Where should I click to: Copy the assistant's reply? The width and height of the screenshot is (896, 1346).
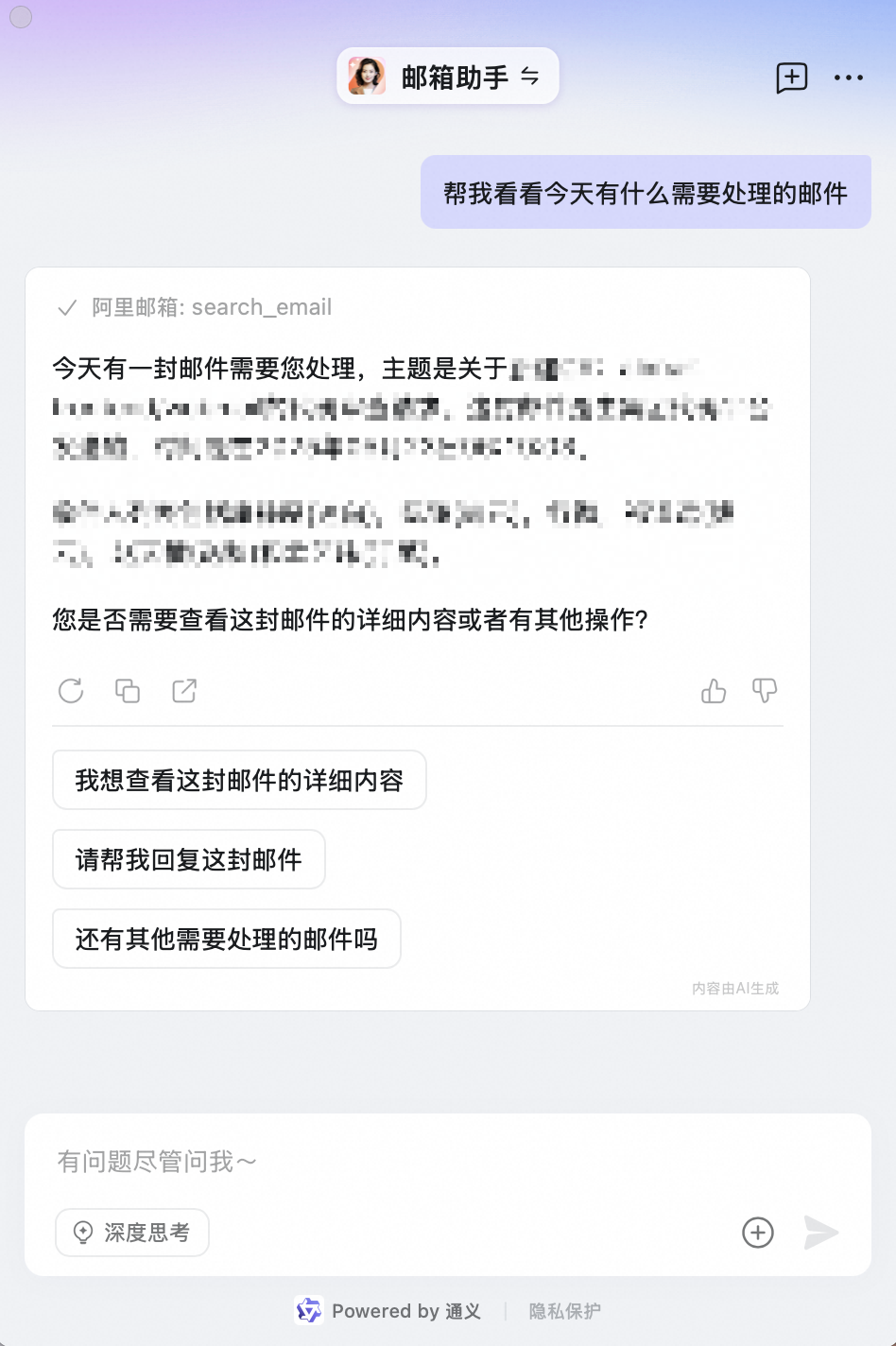pyautogui.click(x=128, y=691)
